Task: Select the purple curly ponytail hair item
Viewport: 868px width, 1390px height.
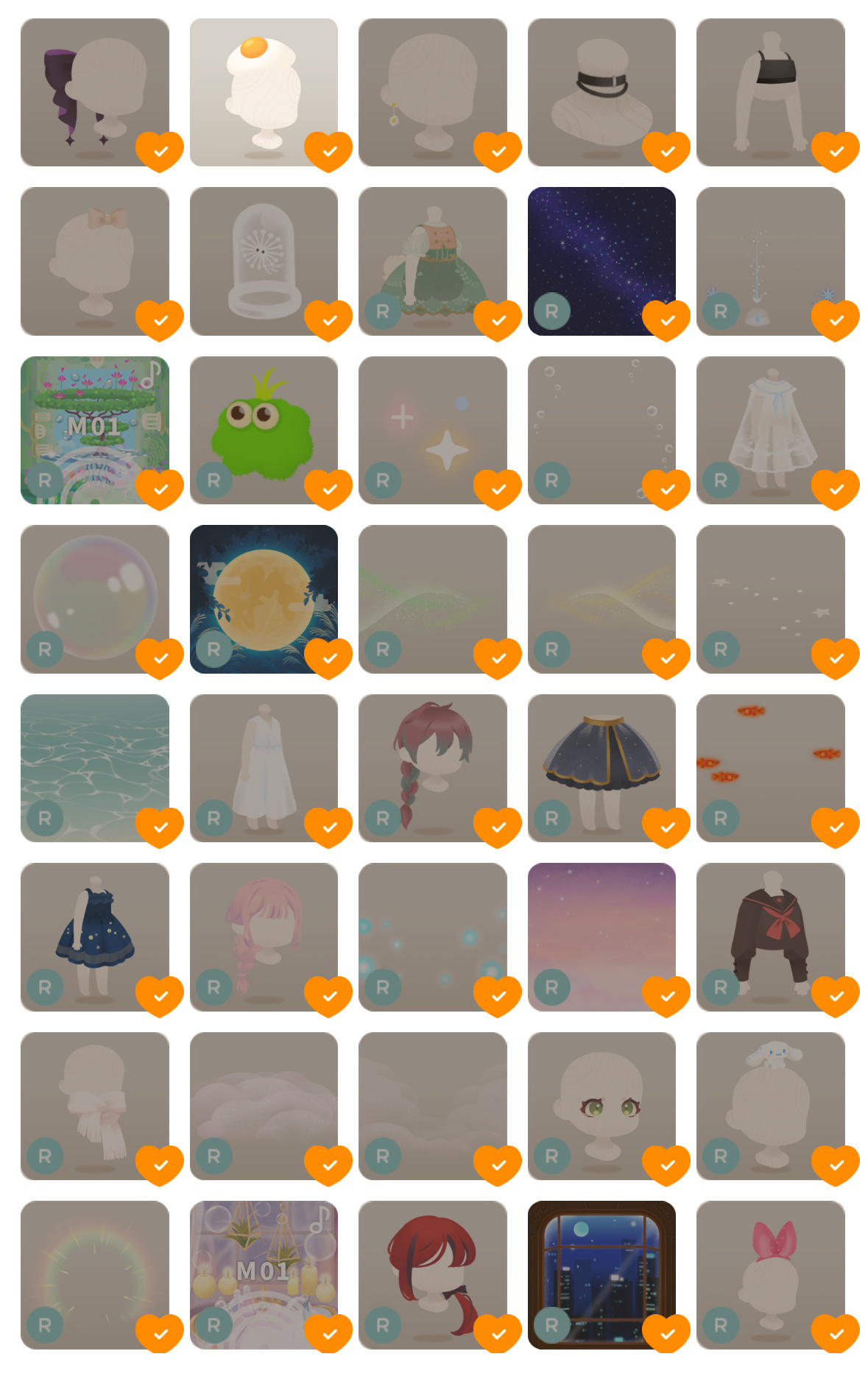Action: point(94,92)
